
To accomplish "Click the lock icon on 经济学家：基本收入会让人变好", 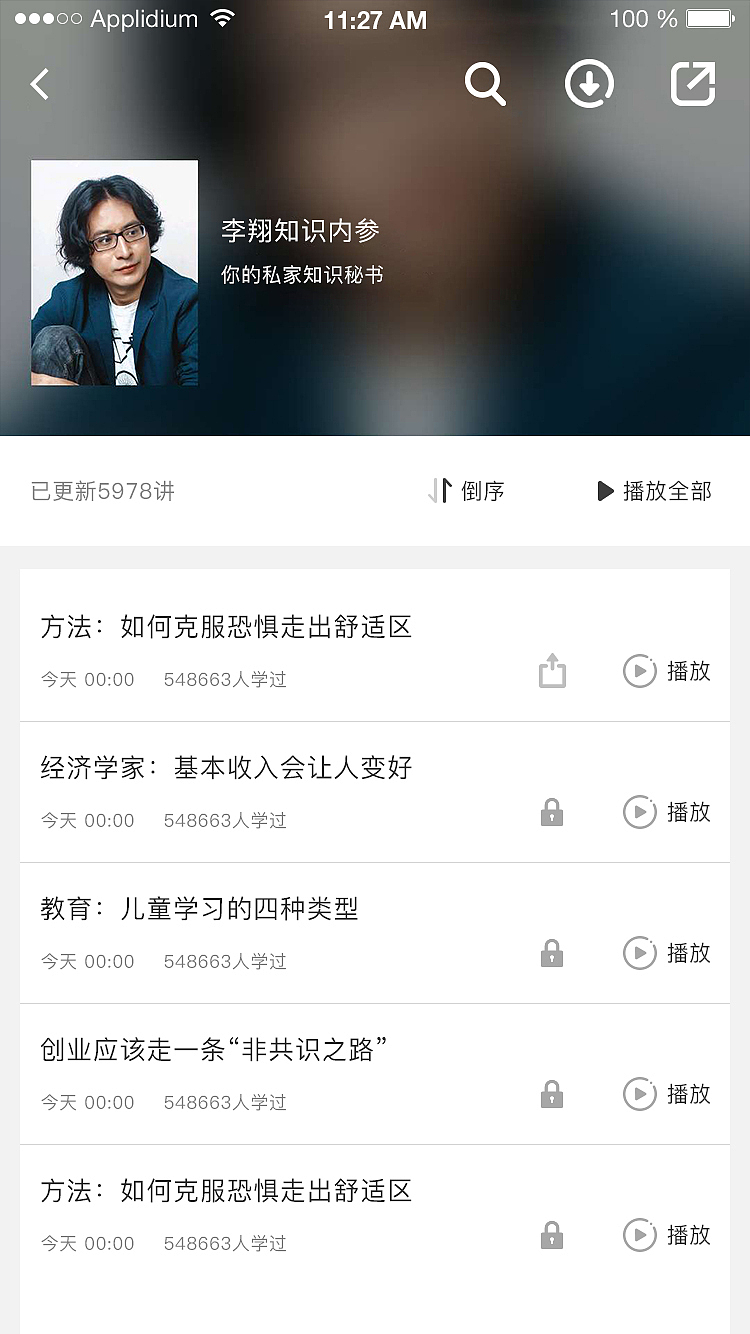I will tap(552, 812).
